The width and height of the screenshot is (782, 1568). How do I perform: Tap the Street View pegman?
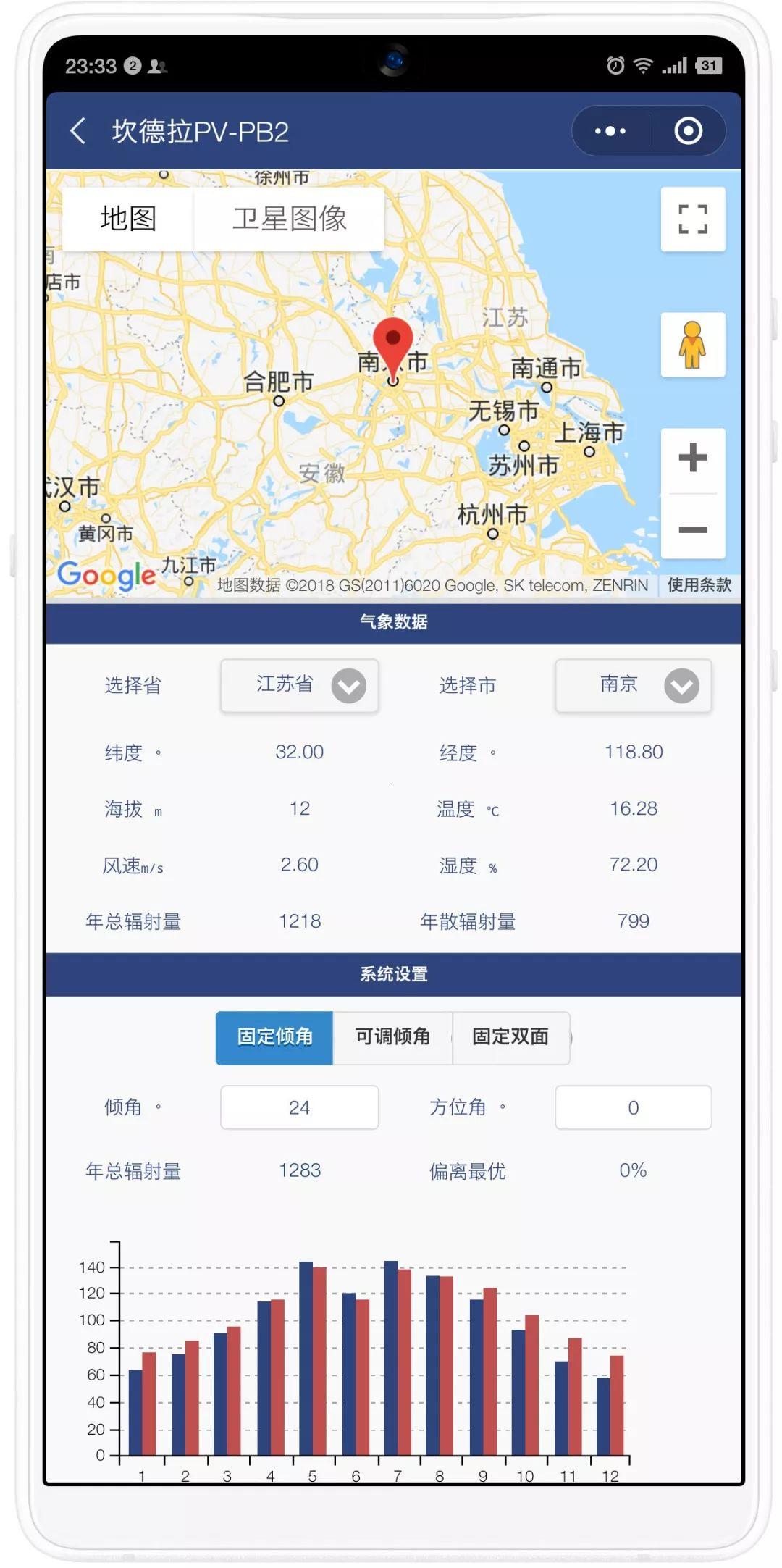point(693,345)
